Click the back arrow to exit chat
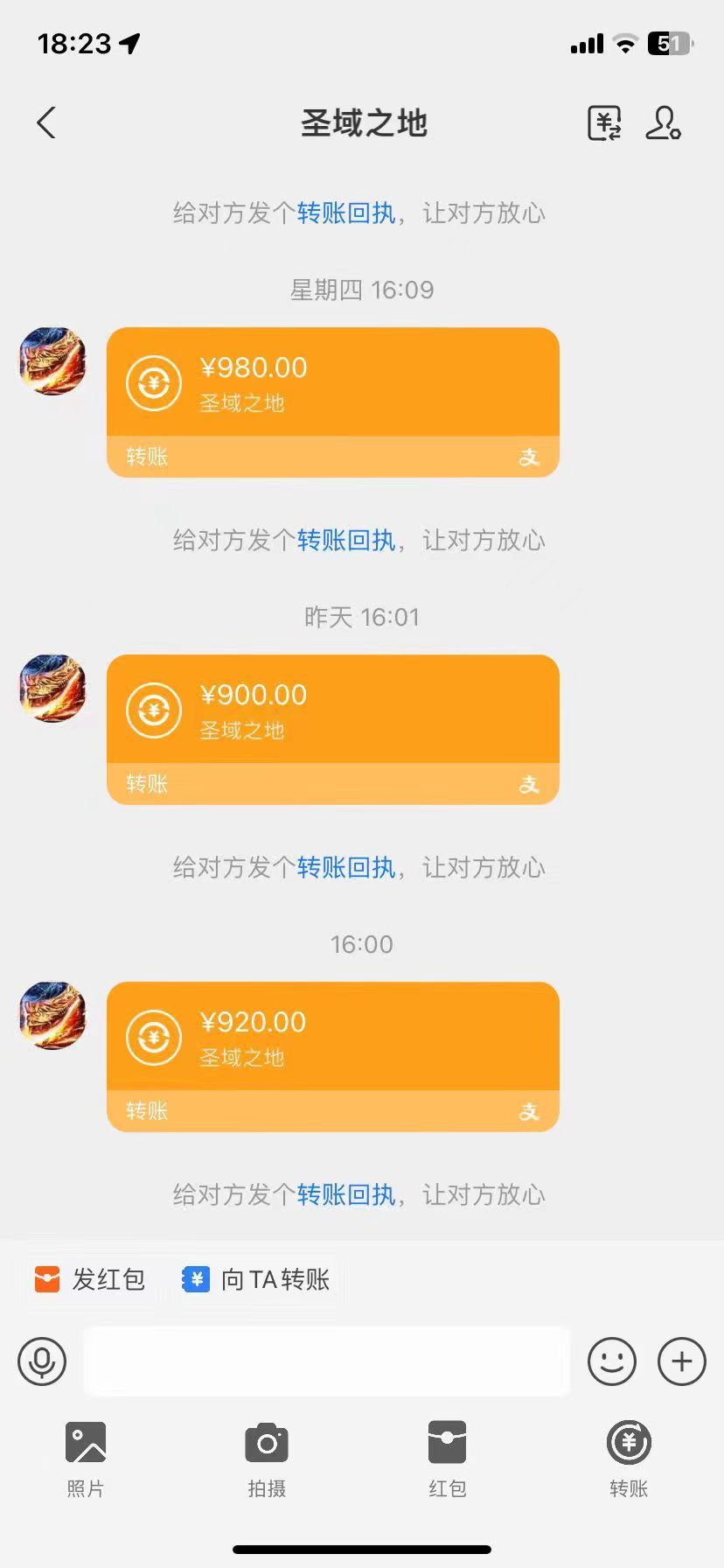 click(46, 122)
